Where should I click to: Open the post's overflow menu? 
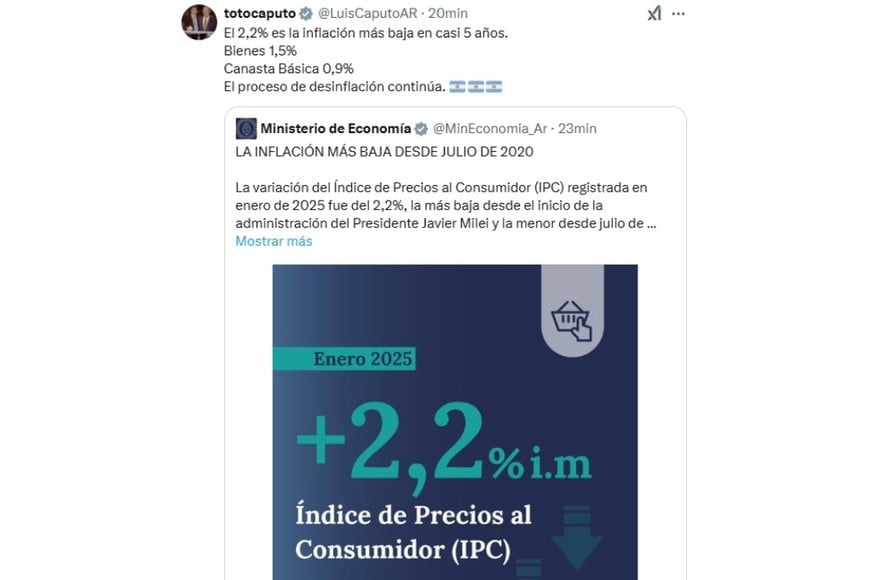pos(680,13)
